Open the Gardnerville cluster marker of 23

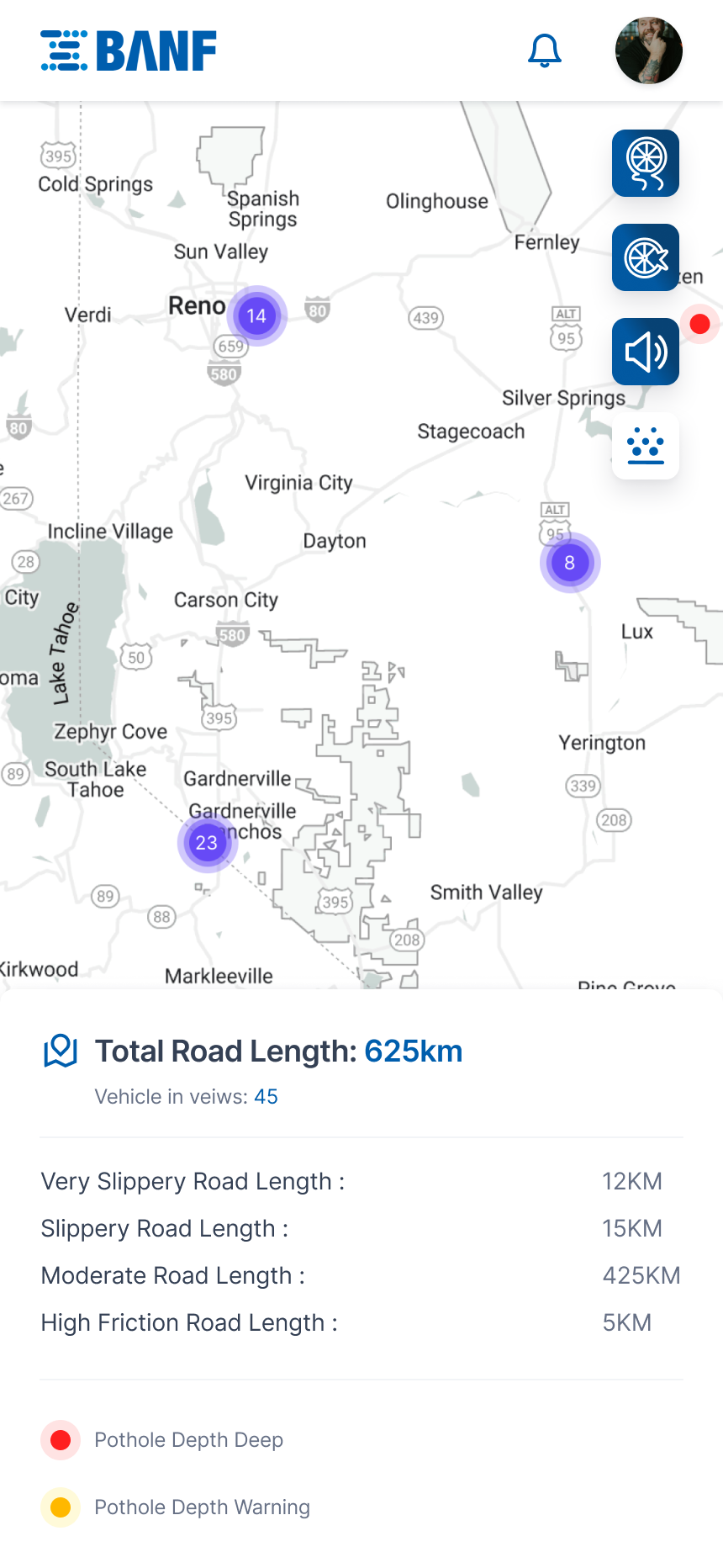click(207, 843)
